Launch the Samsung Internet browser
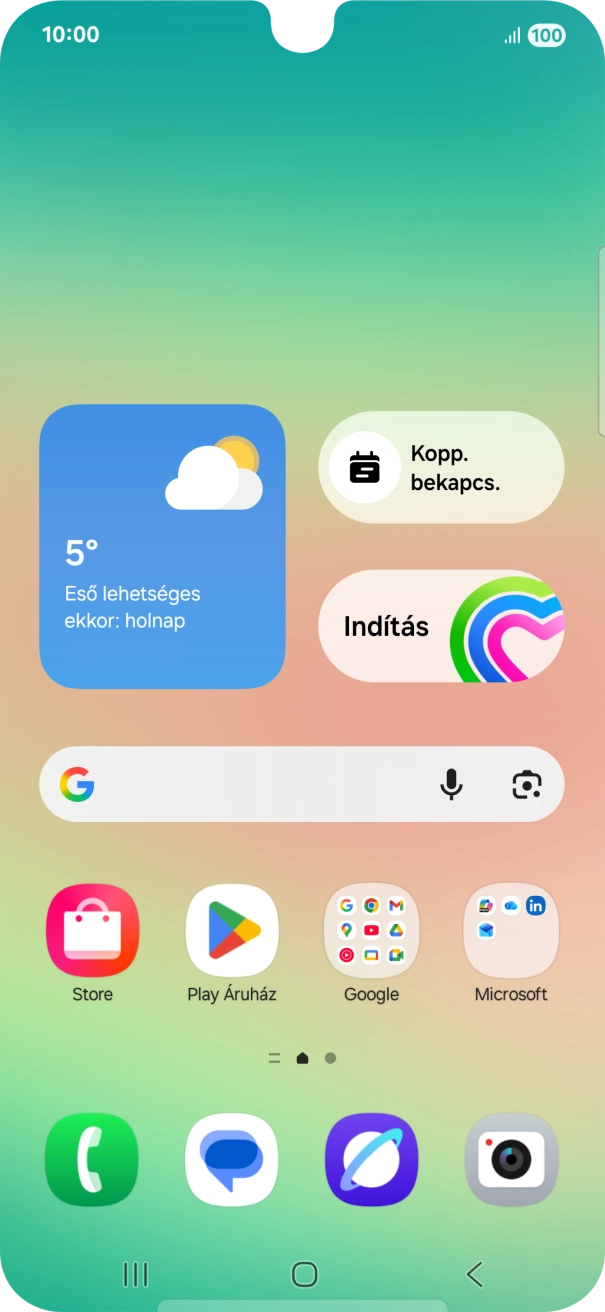Screen dimensions: 605x1312 point(371,1160)
